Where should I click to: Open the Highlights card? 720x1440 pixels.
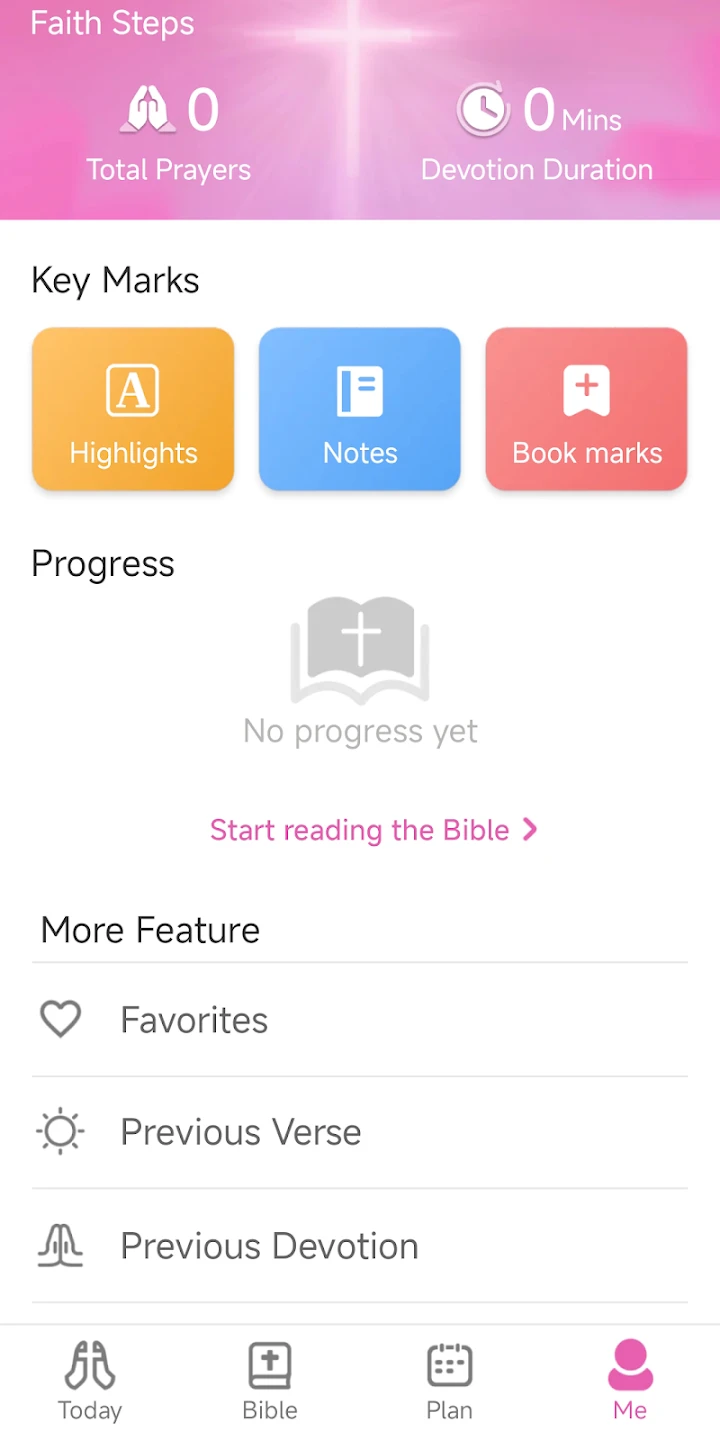[x=133, y=410]
